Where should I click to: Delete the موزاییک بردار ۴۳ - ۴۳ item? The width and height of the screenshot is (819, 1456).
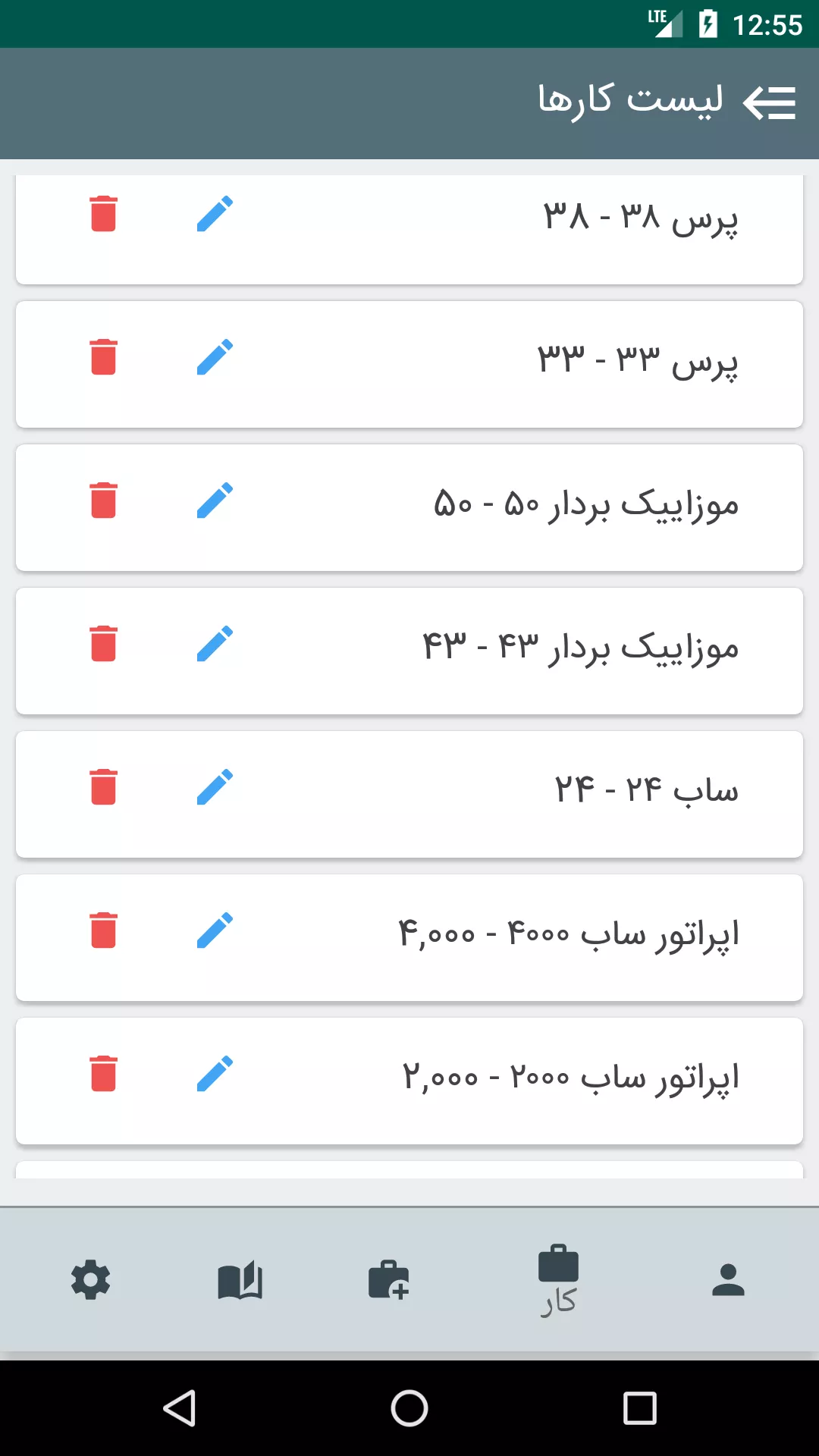[104, 644]
